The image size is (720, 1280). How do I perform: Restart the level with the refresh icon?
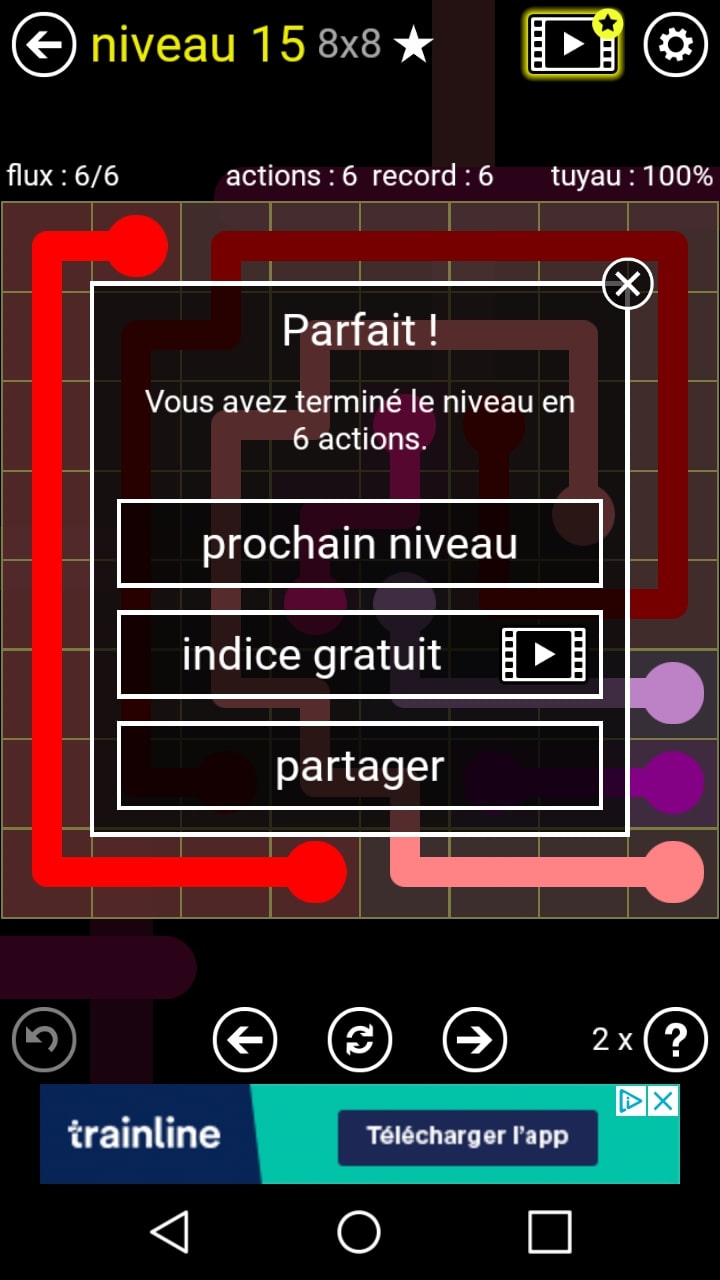tap(360, 1040)
